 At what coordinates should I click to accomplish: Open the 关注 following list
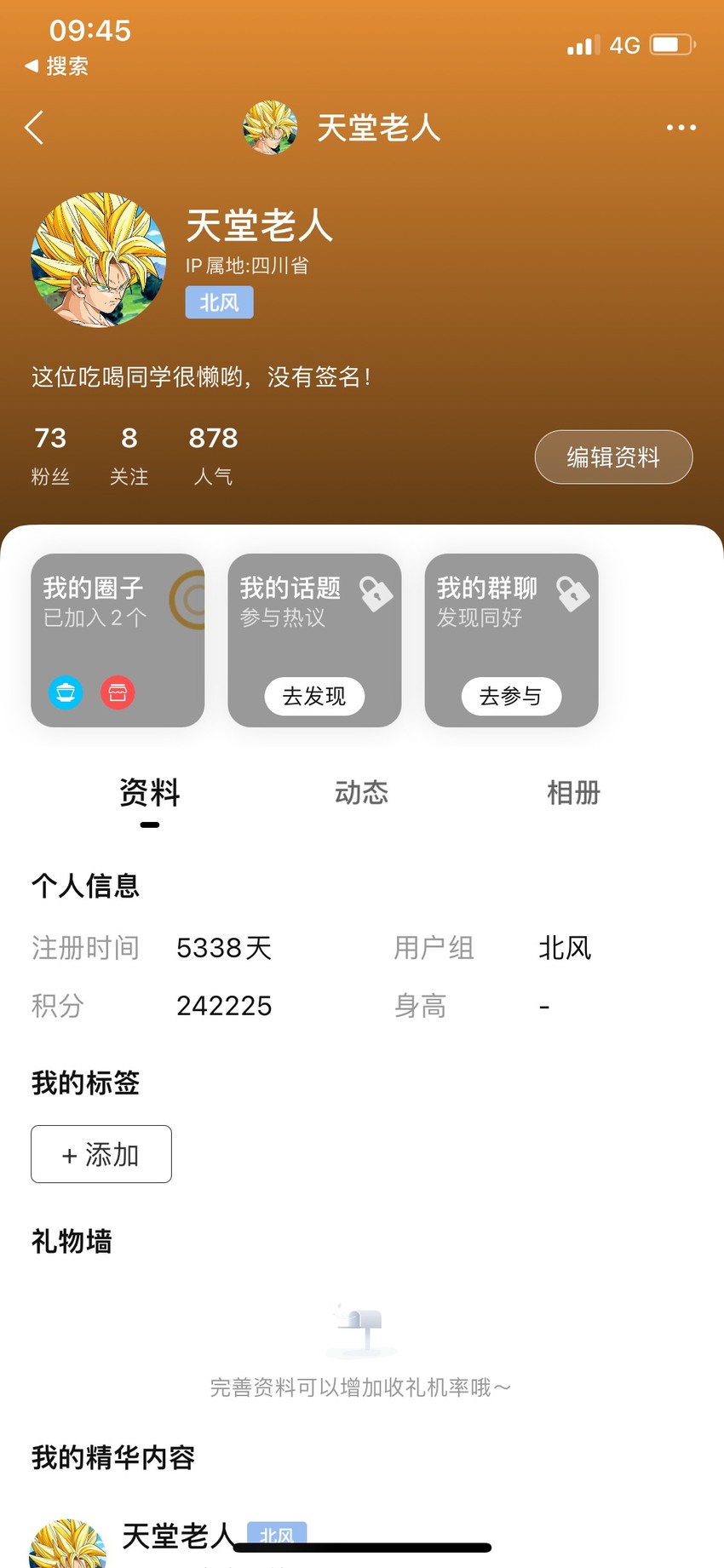pyautogui.click(x=129, y=456)
